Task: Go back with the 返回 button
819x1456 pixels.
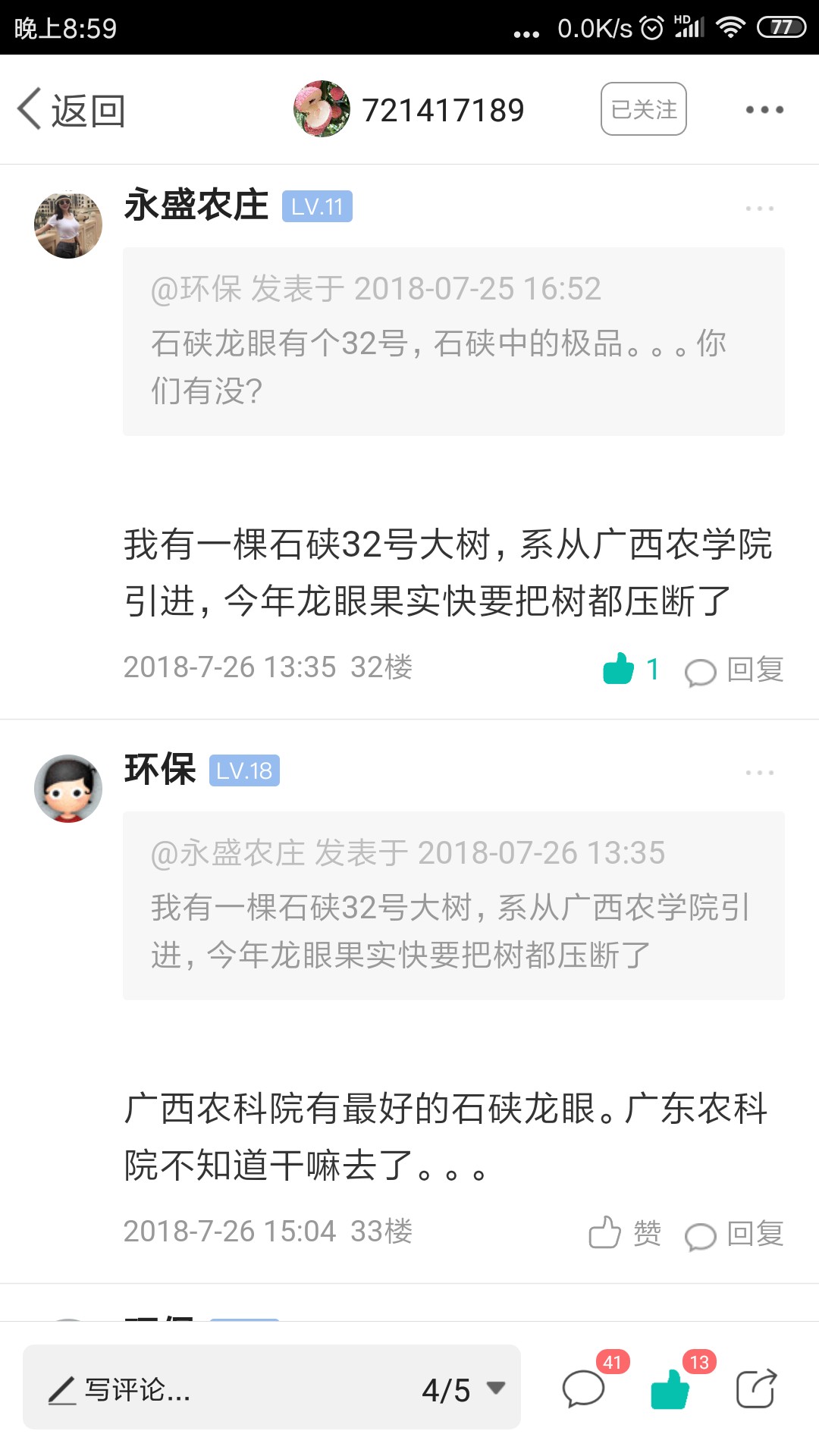Action: click(71, 110)
